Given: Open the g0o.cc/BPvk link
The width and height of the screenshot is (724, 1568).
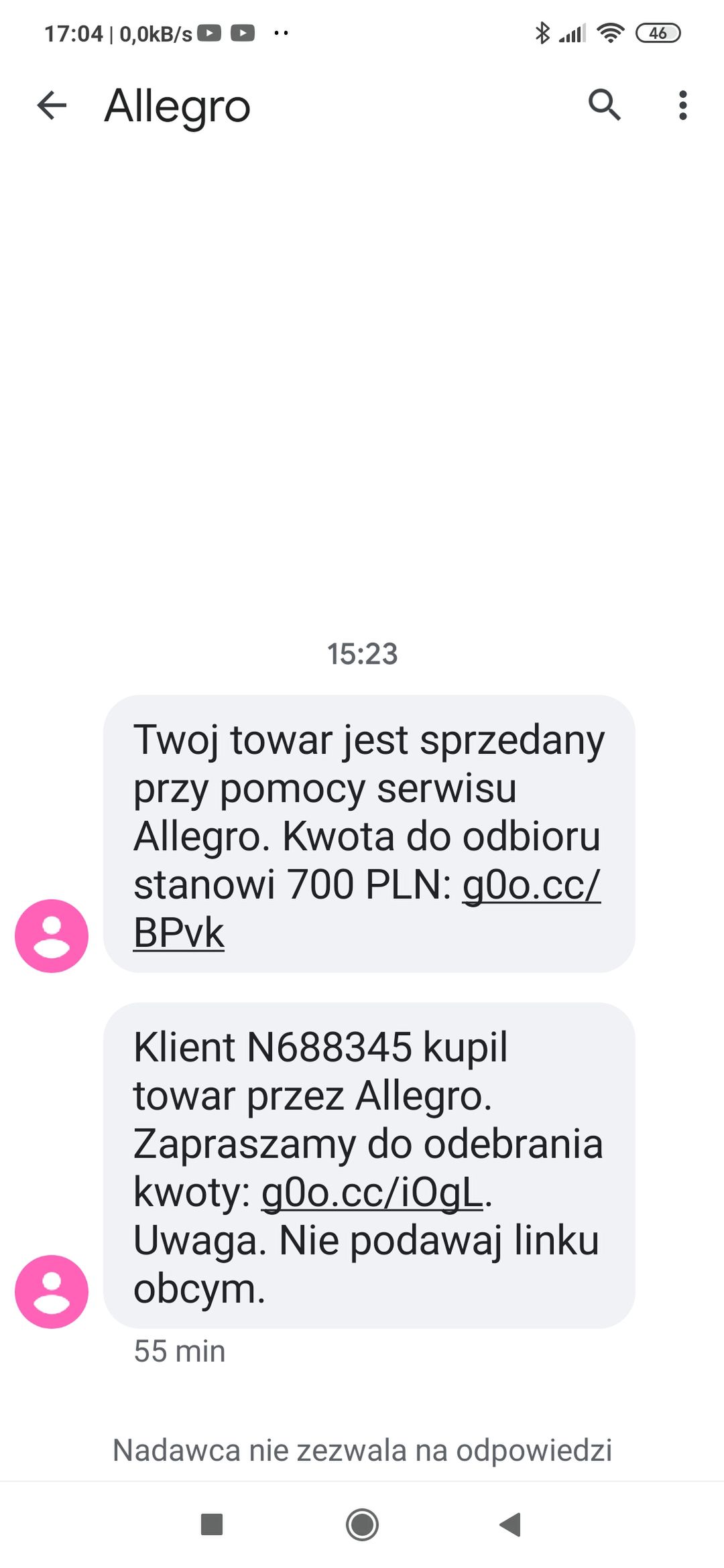Looking at the screenshot, I should 367,908.
